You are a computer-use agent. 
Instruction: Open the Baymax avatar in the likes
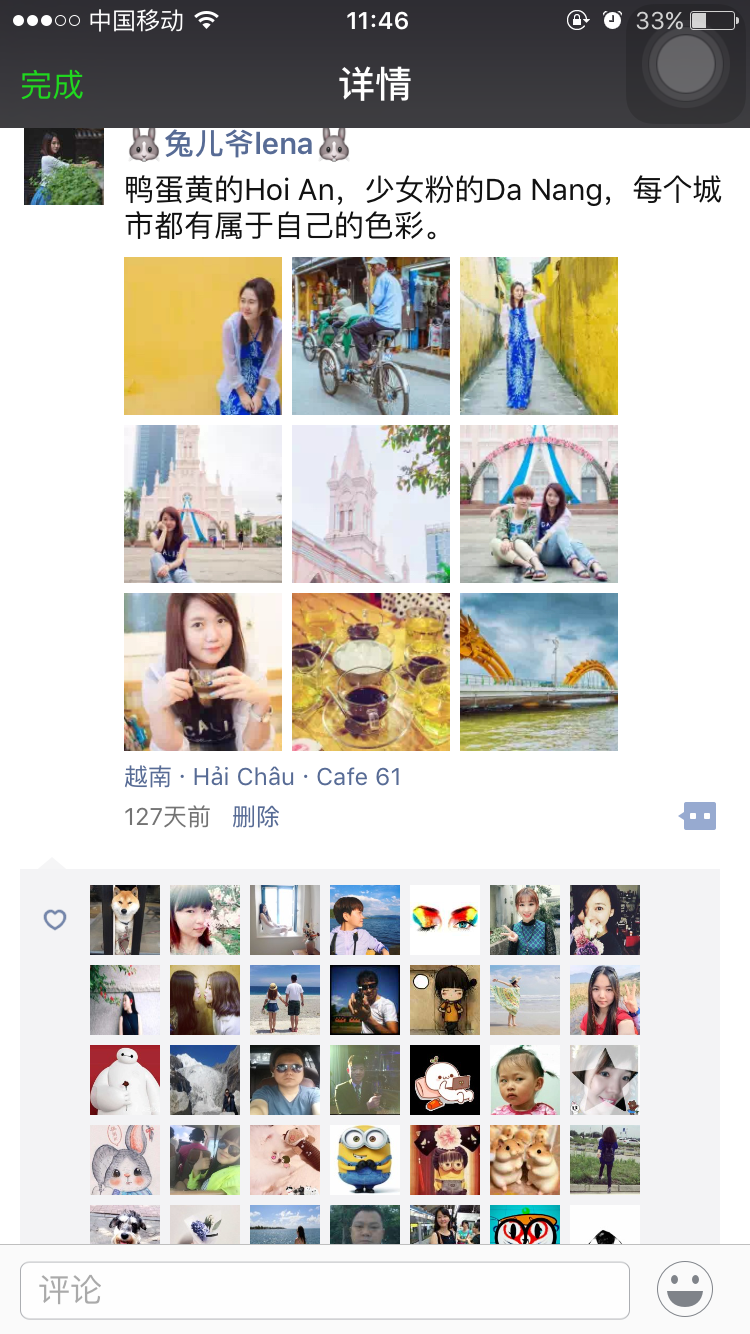pos(125,1080)
